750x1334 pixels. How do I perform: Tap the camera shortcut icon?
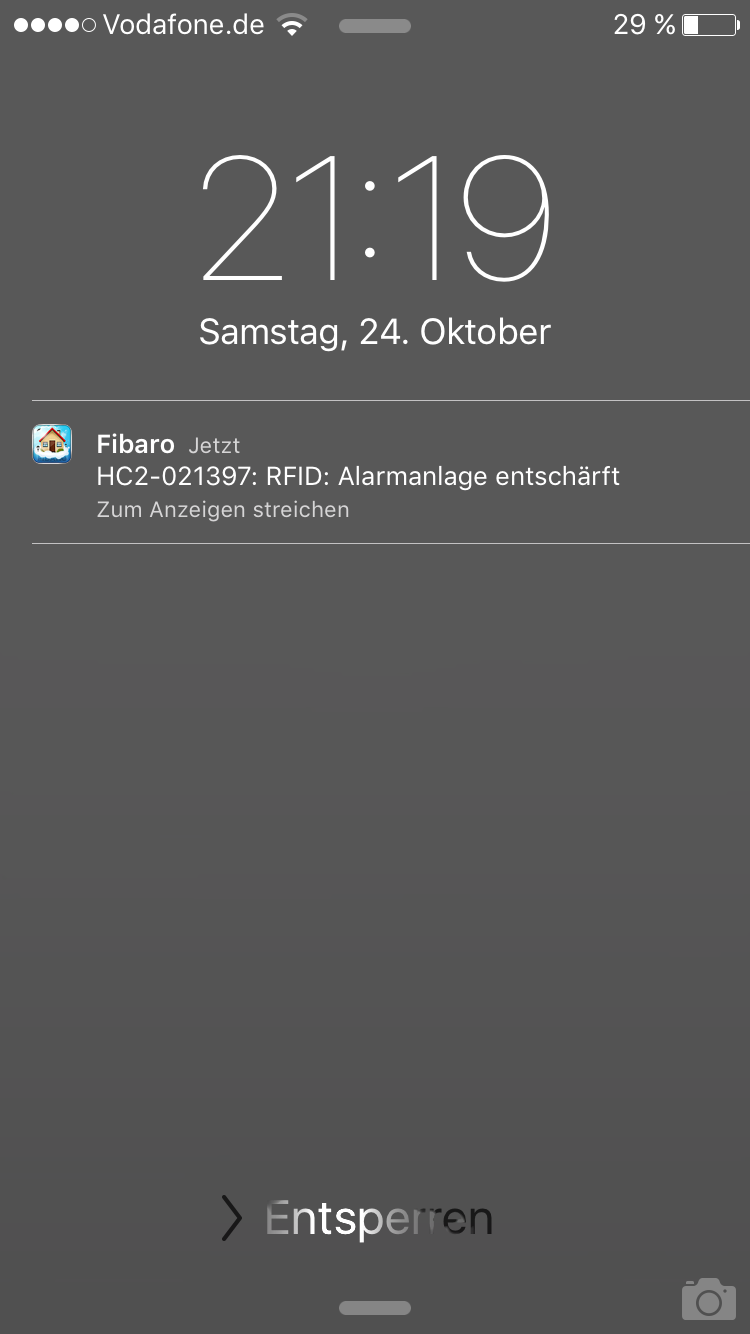(x=709, y=1298)
